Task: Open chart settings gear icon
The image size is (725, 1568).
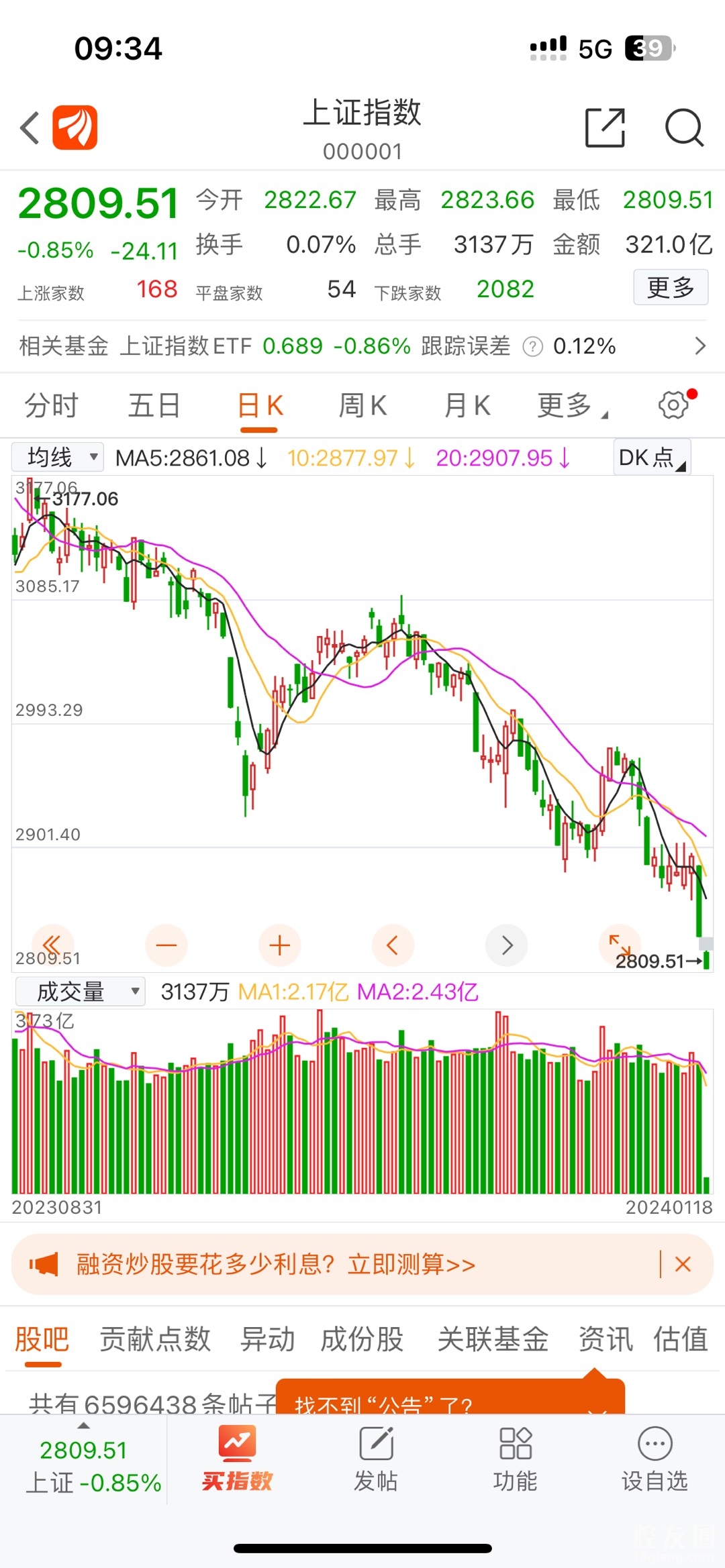Action: [674, 405]
